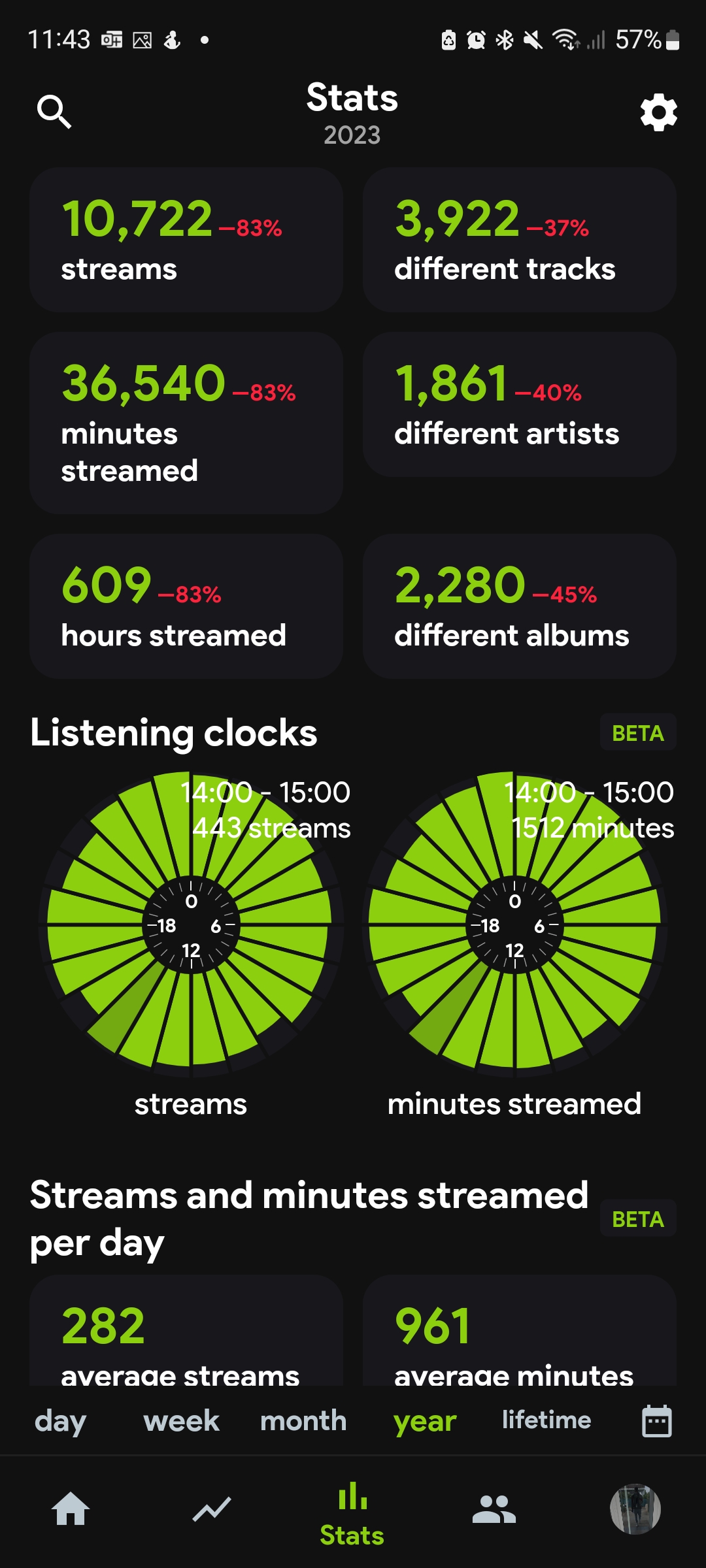Image resolution: width=706 pixels, height=1568 pixels.
Task: Open the calendar date picker
Action: (x=657, y=1421)
